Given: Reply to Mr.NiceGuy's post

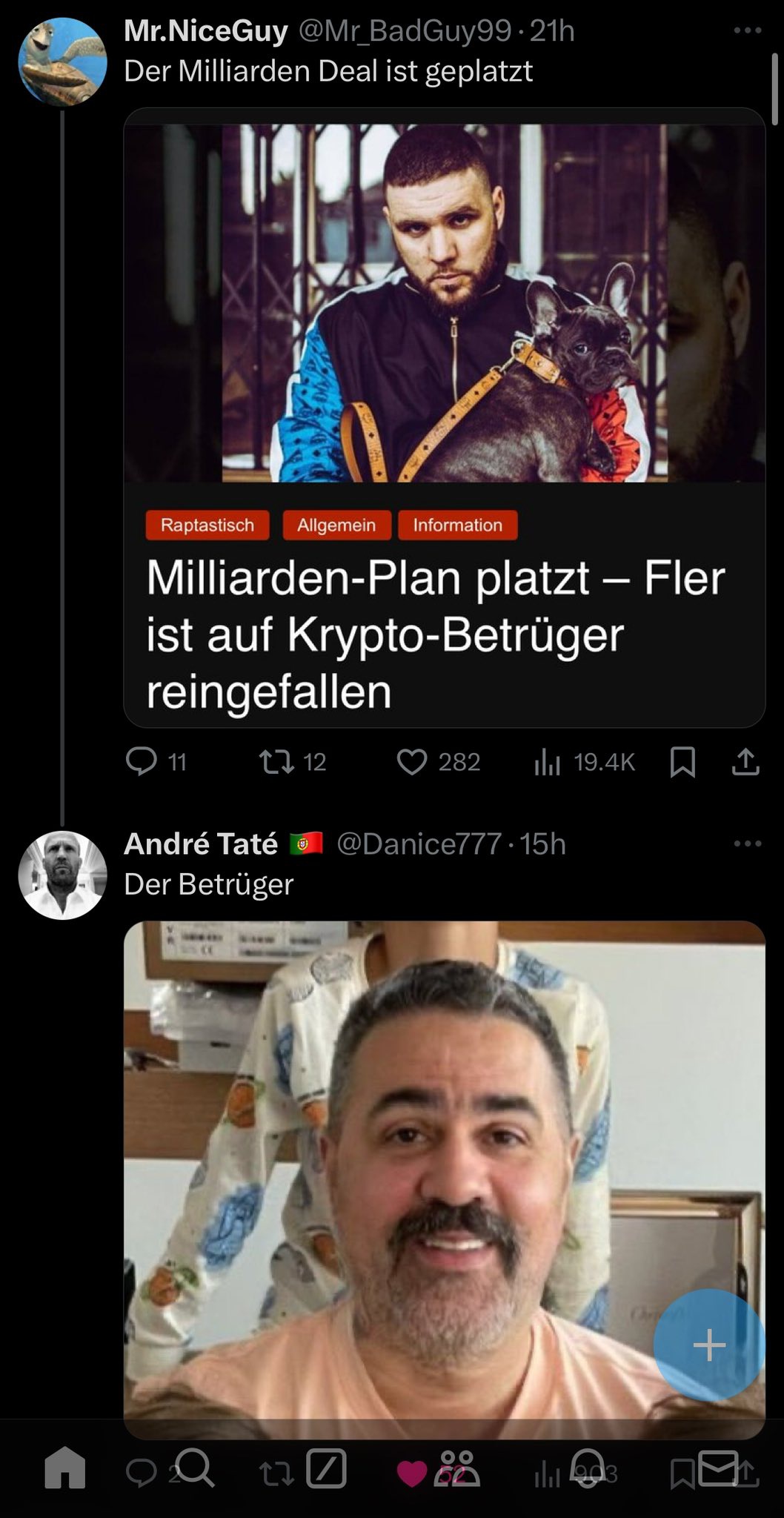Looking at the screenshot, I should click(142, 762).
